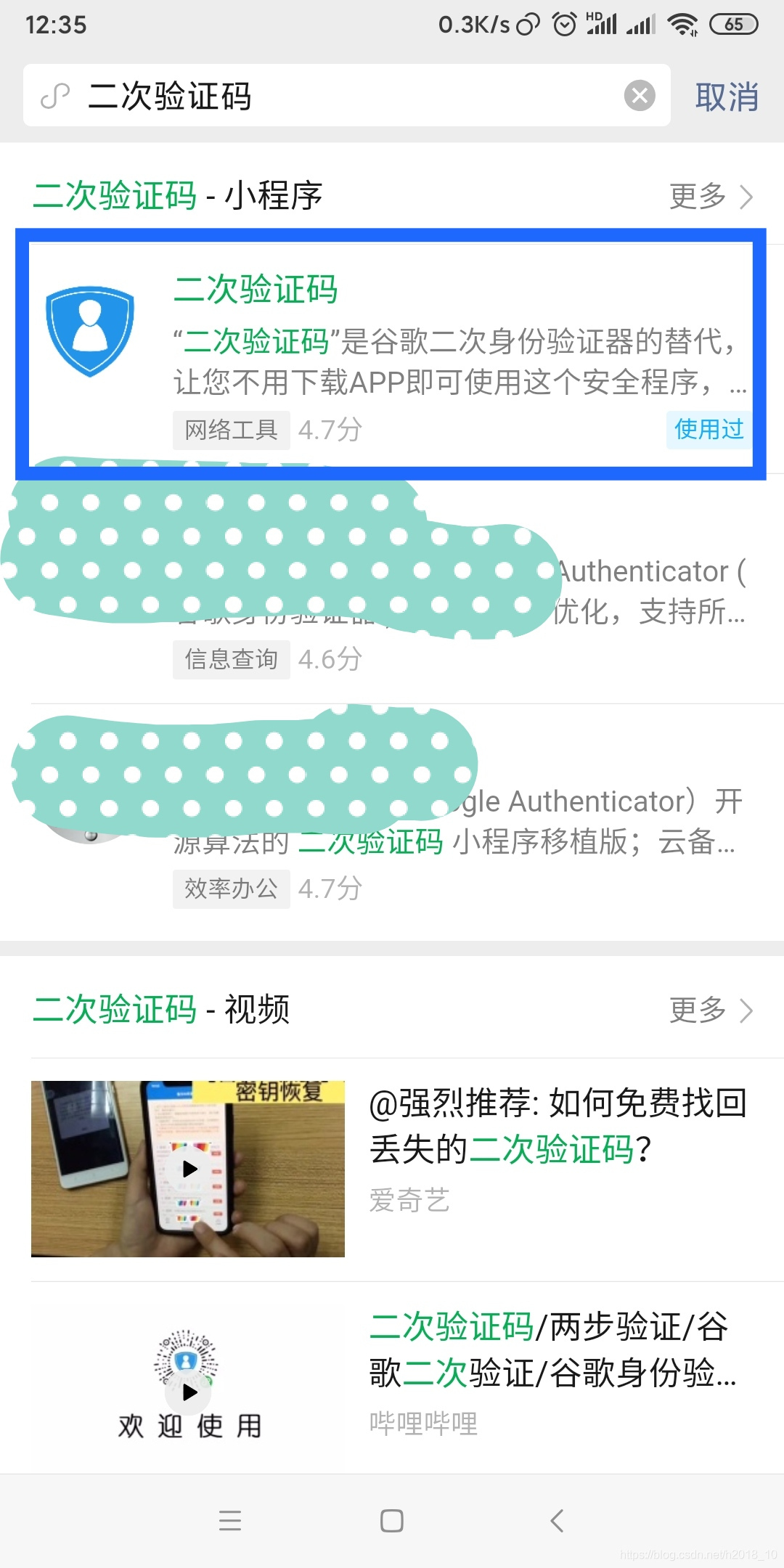Tap the 使用过 label on first result

click(x=708, y=430)
